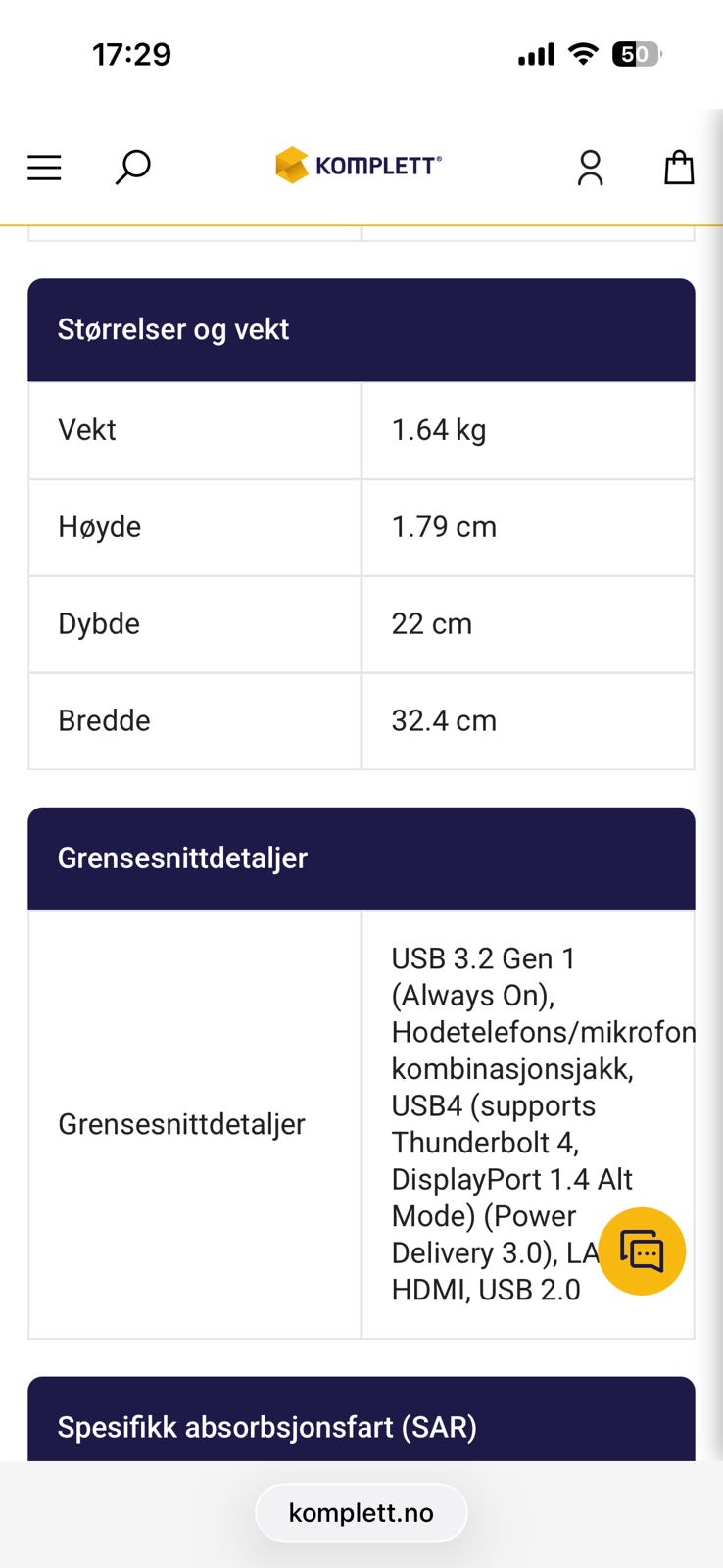The width and height of the screenshot is (723, 1568).
Task: Tap the search magnifier icon
Action: click(132, 167)
